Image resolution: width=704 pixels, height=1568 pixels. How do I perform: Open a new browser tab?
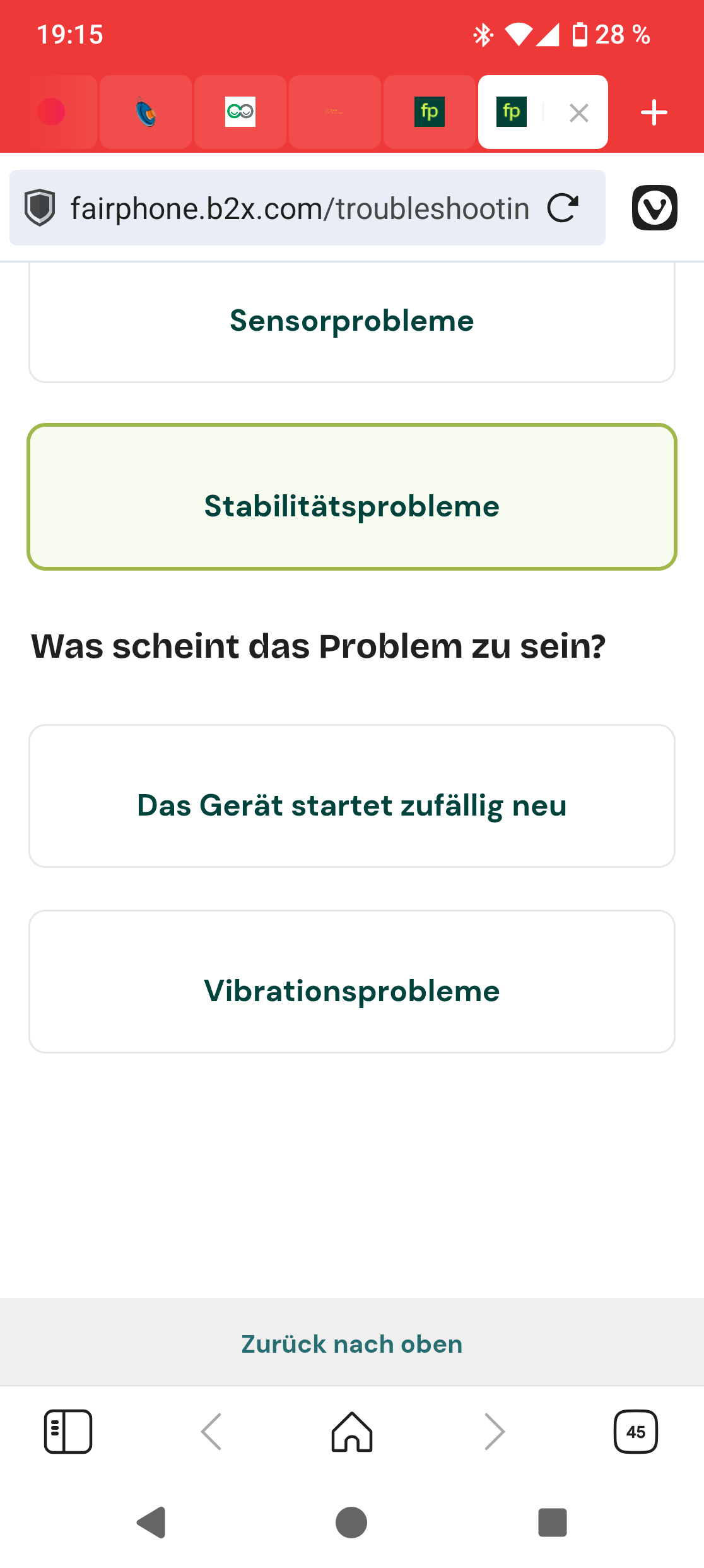point(654,113)
